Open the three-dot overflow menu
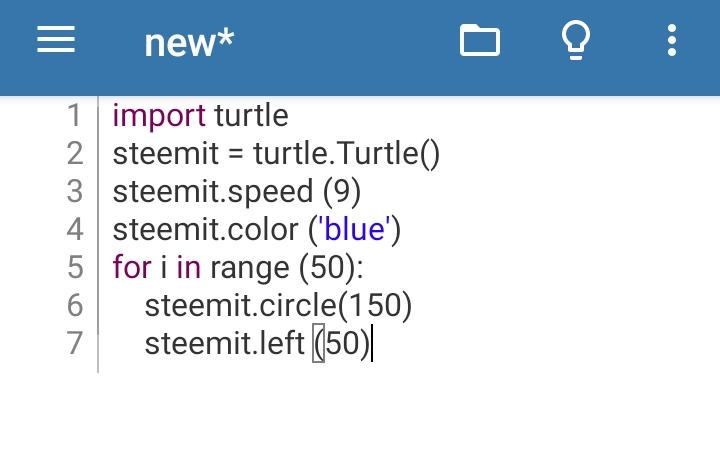This screenshot has height=474, width=720. tap(672, 40)
